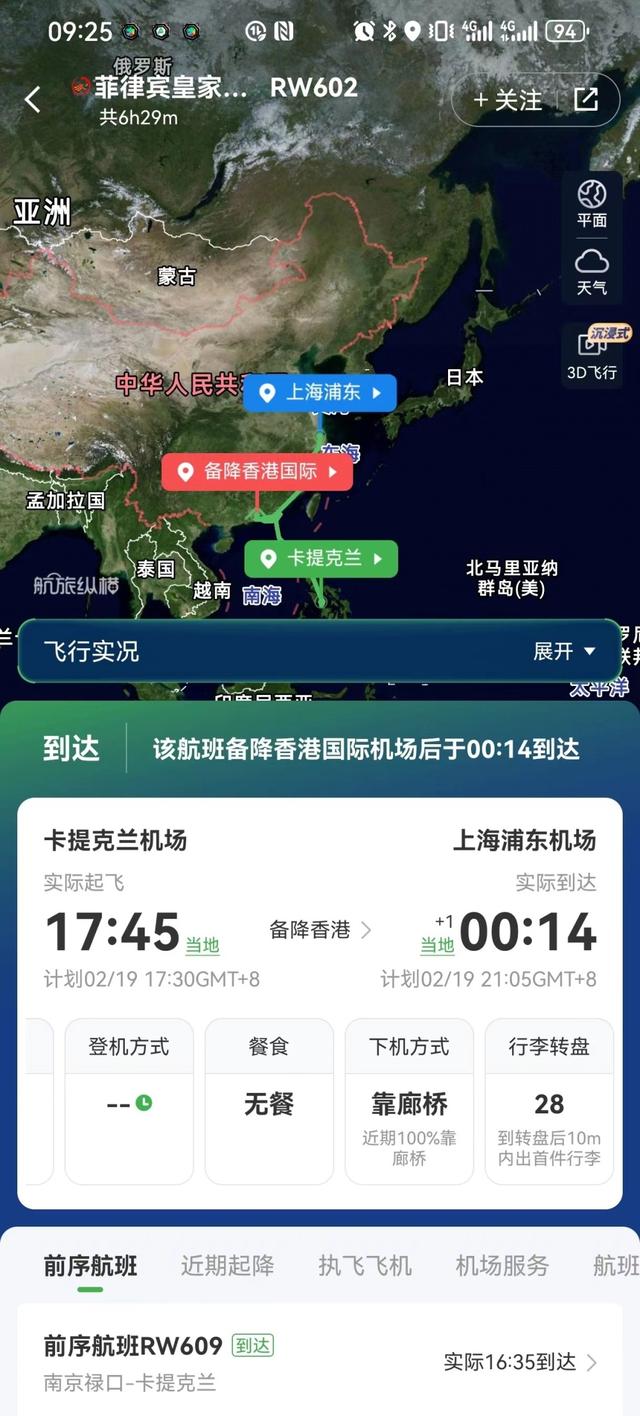Open the 3D飞行 immersive view
The image size is (640, 1416).
[591, 355]
